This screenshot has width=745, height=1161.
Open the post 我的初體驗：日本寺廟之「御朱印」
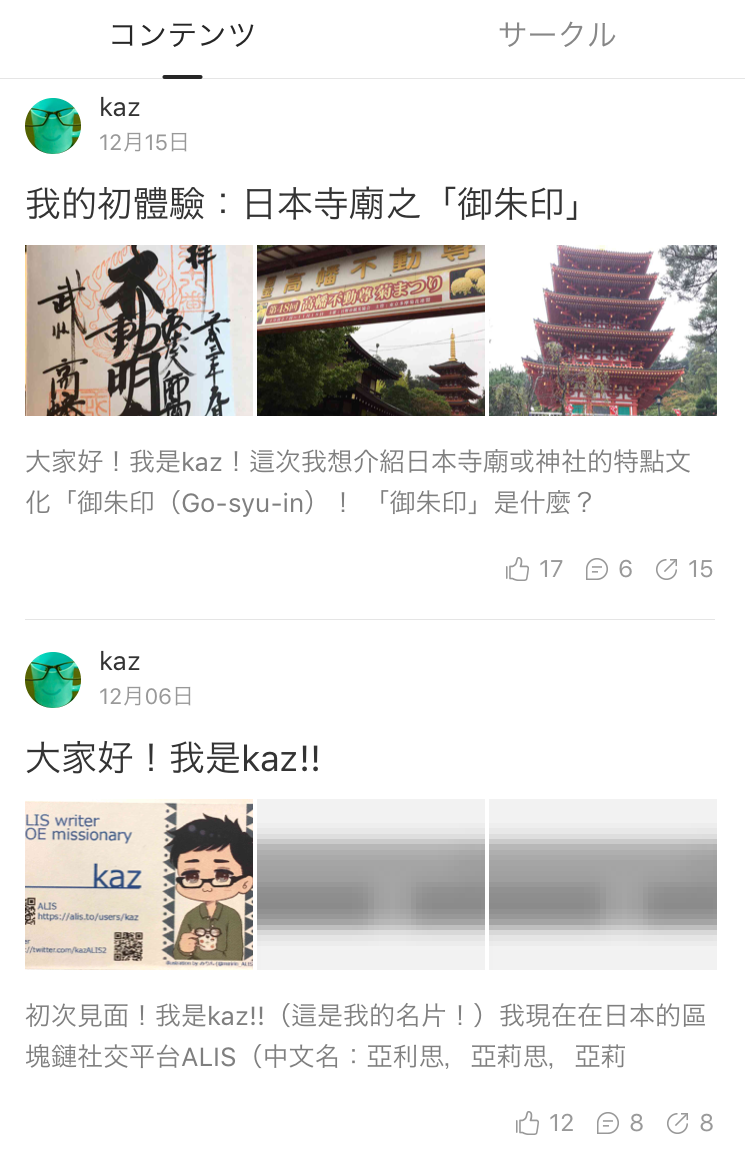coord(305,205)
